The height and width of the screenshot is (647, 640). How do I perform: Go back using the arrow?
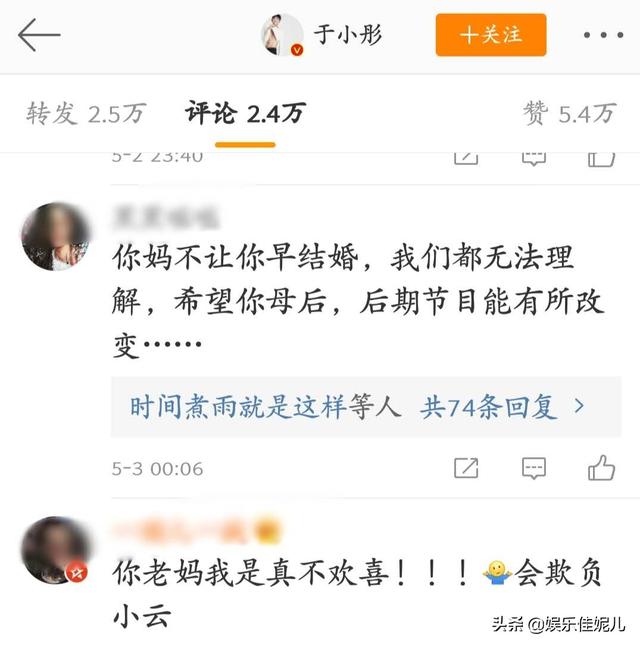click(x=39, y=35)
